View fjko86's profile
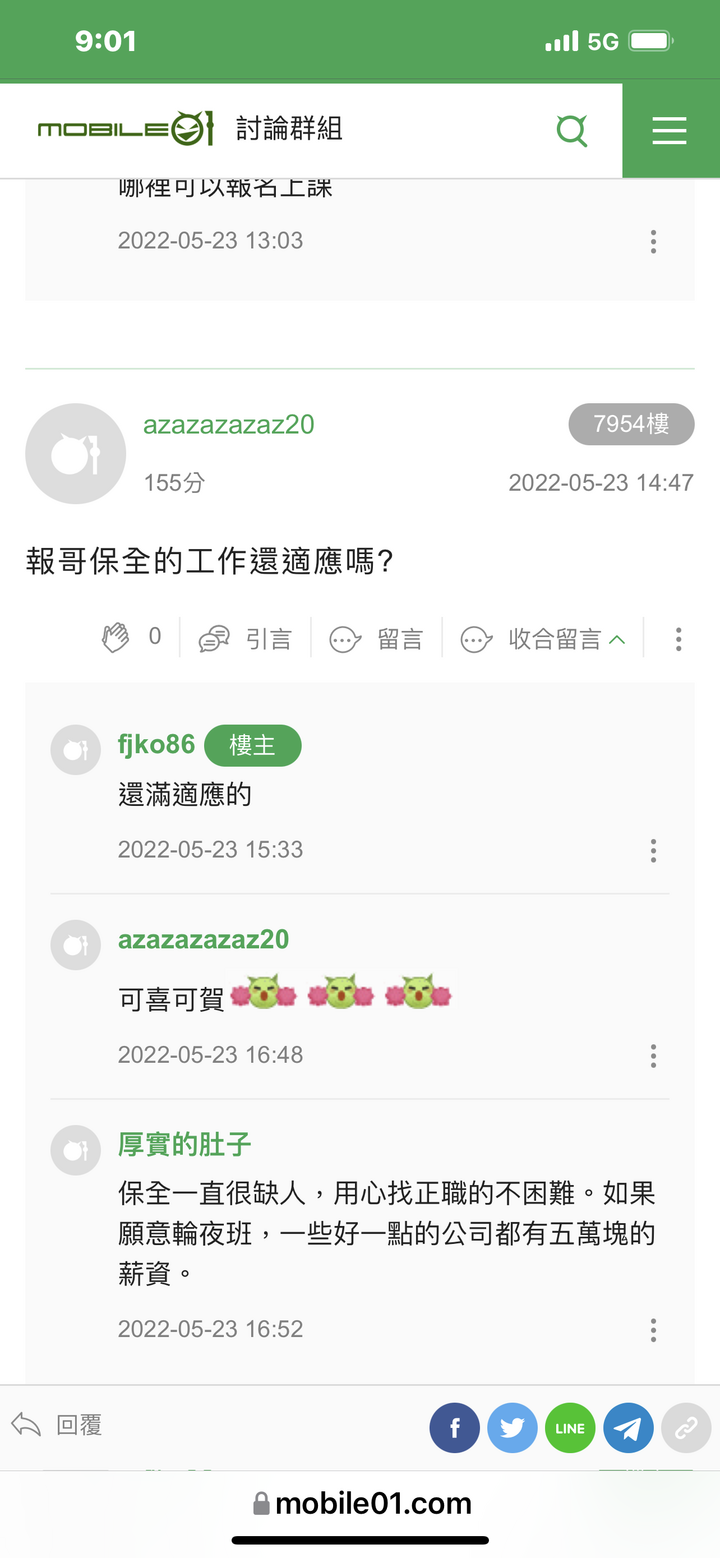The width and height of the screenshot is (720, 1558). pos(156,745)
